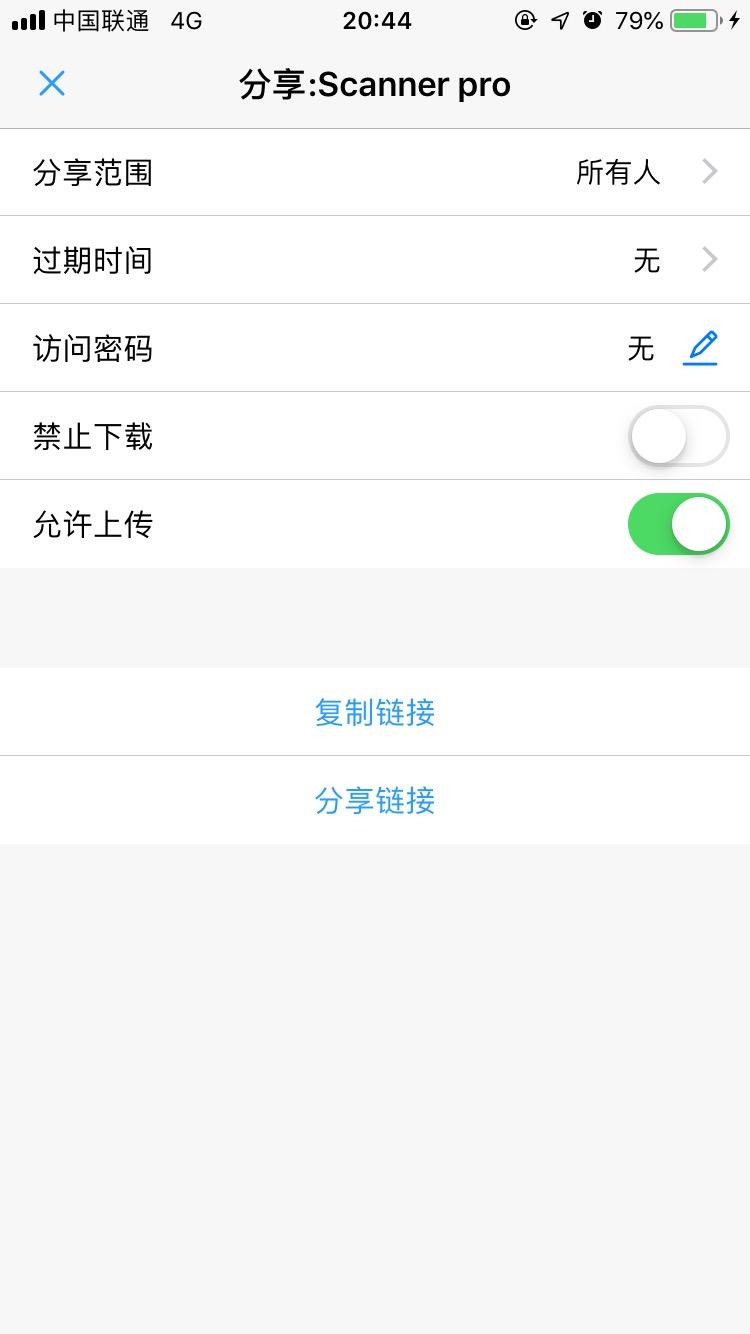The height and width of the screenshot is (1334, 750).
Task: Turn off the 允许上传 switch
Action: coord(679,524)
